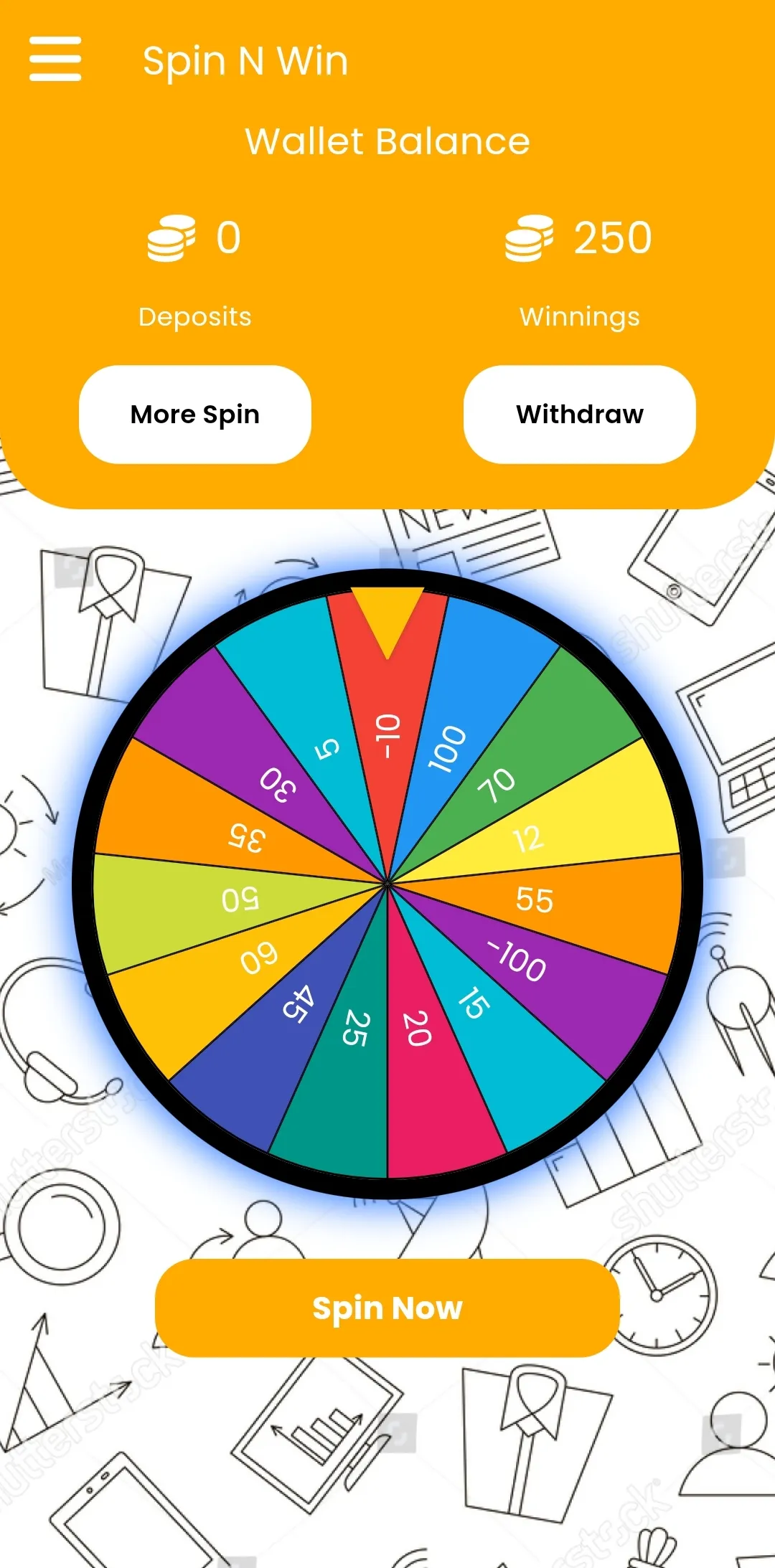Open the hamburger drawer menu
Screen dimensions: 775x1568
pyautogui.click(x=55, y=59)
